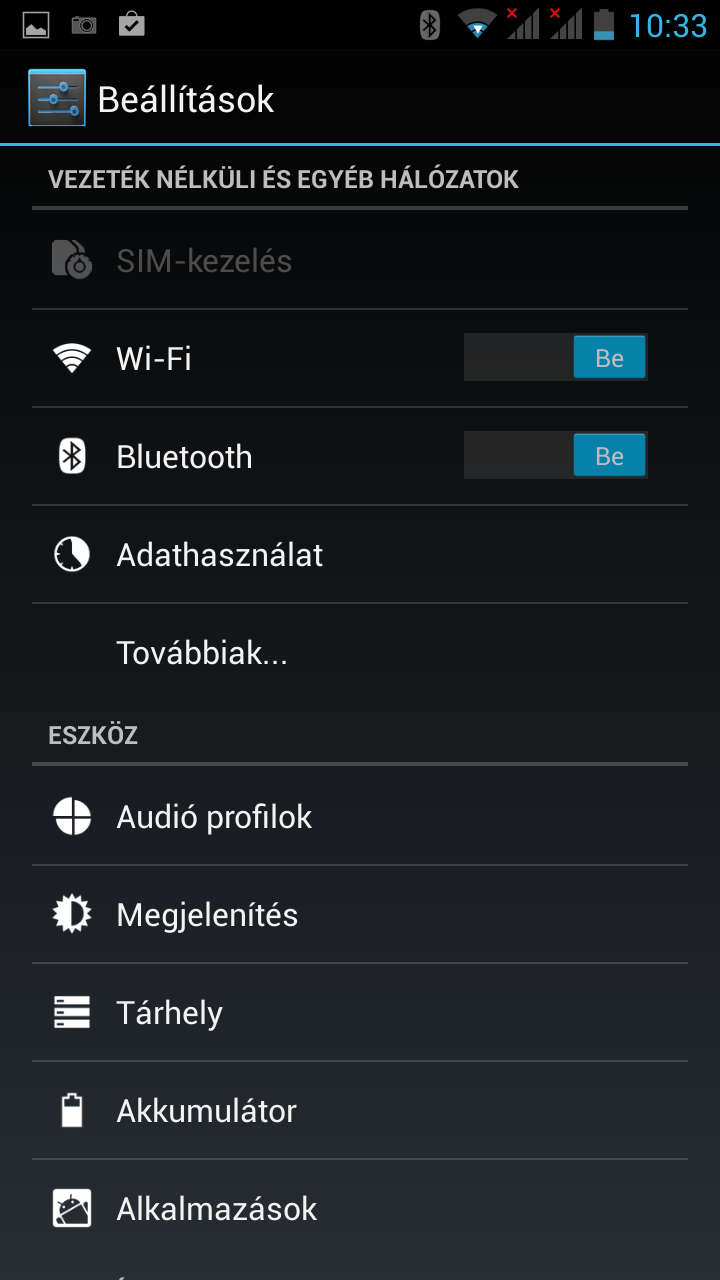Turn off the Wi-Fi switch
This screenshot has width=720, height=1280.
(x=556, y=358)
